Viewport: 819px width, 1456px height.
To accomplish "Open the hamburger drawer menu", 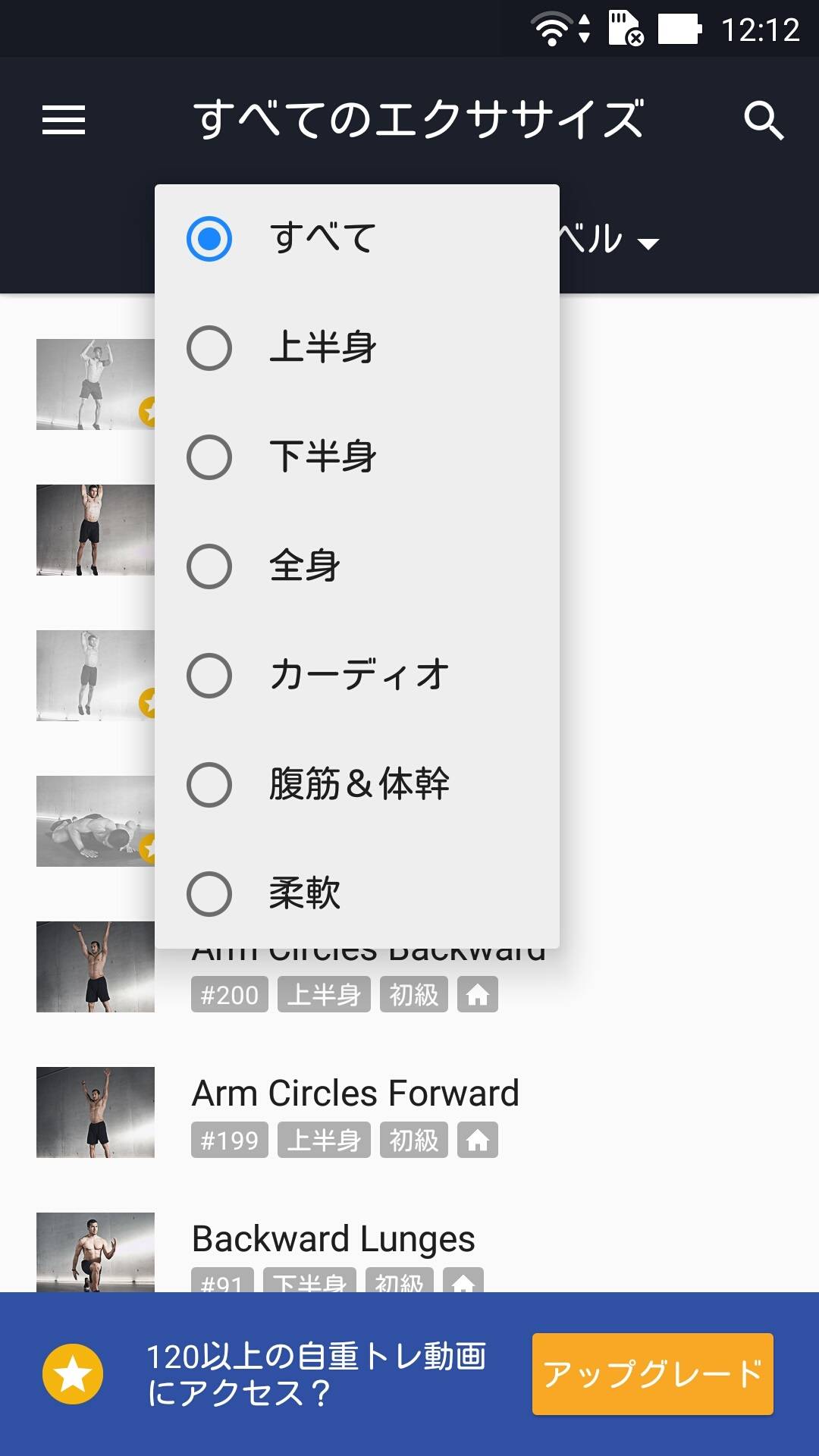I will (64, 120).
